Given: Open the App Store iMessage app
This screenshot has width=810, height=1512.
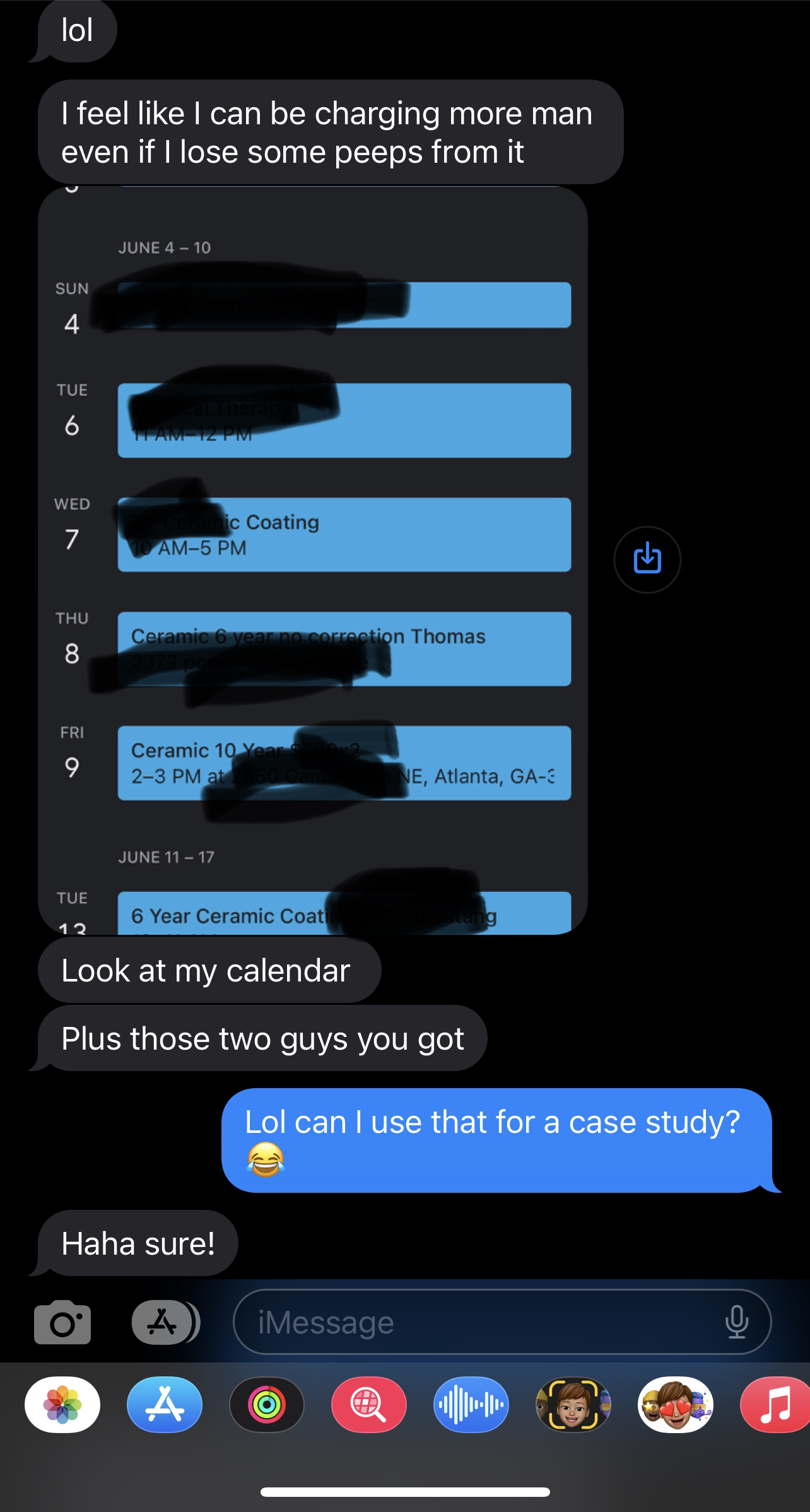Looking at the screenshot, I should tap(164, 1404).
